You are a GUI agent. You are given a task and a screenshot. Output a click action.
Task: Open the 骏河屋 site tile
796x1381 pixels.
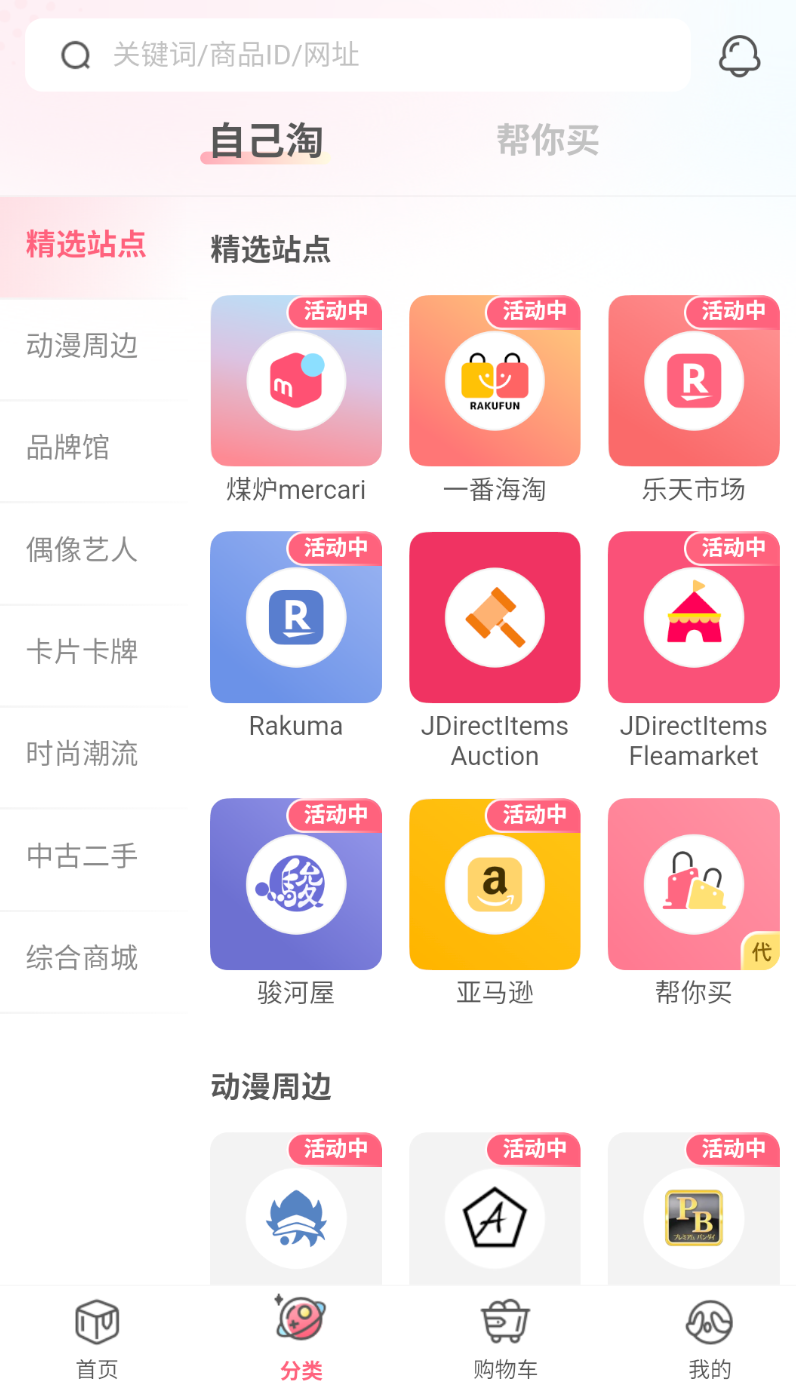click(296, 903)
